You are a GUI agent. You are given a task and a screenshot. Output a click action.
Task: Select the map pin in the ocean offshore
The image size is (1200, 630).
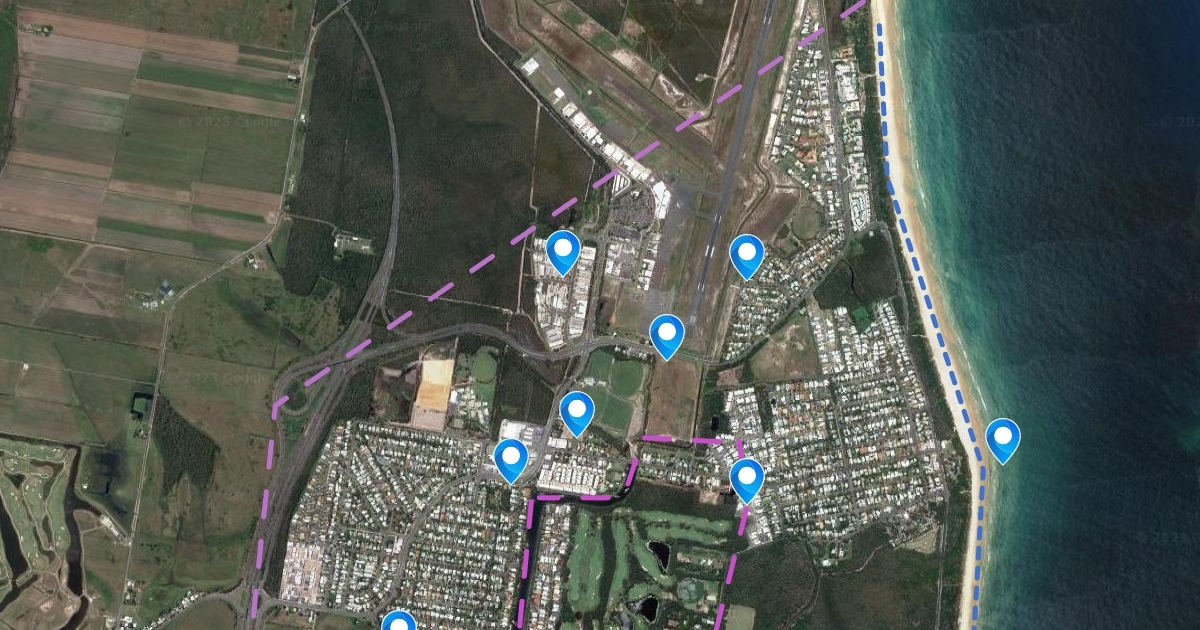pos(1002,439)
